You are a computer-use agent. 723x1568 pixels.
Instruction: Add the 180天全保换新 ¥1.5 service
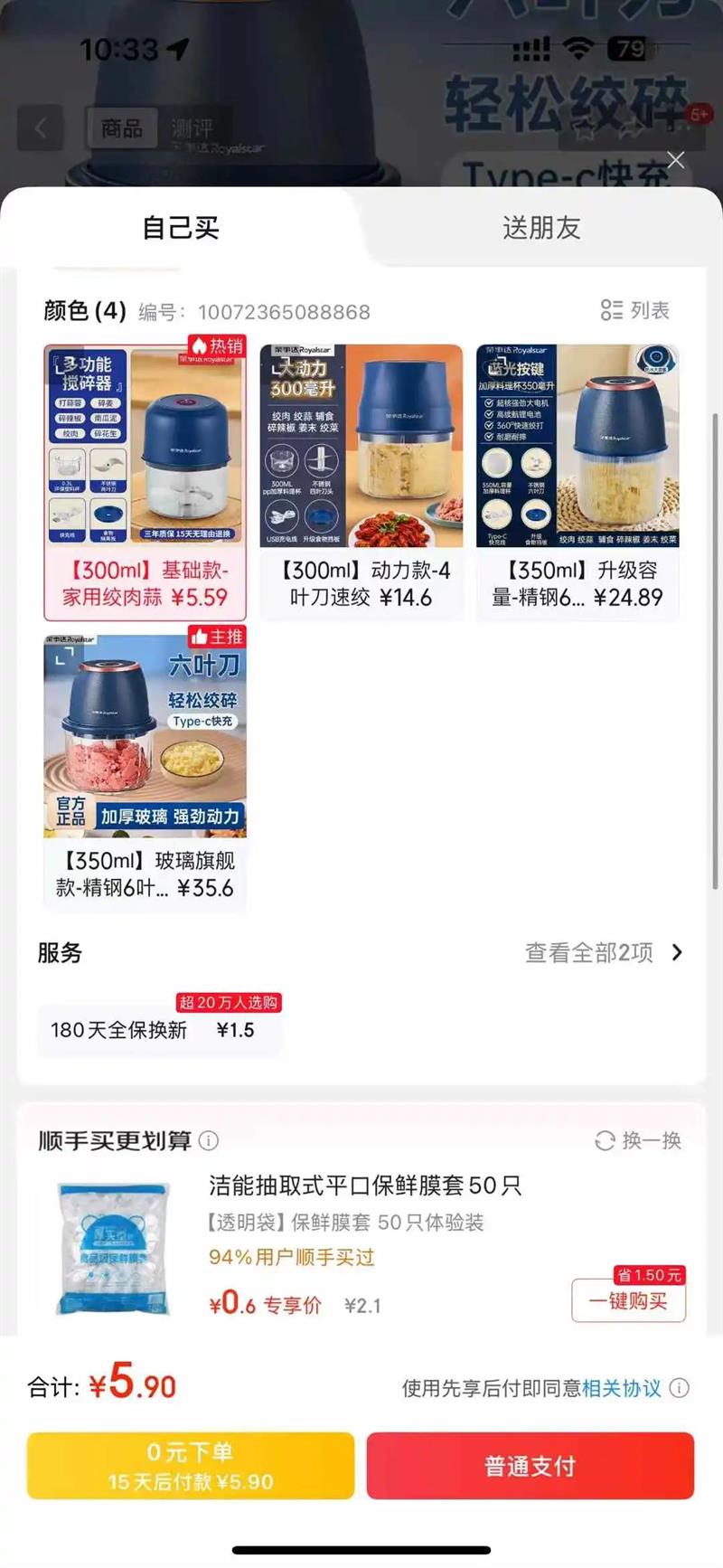[x=152, y=1030]
